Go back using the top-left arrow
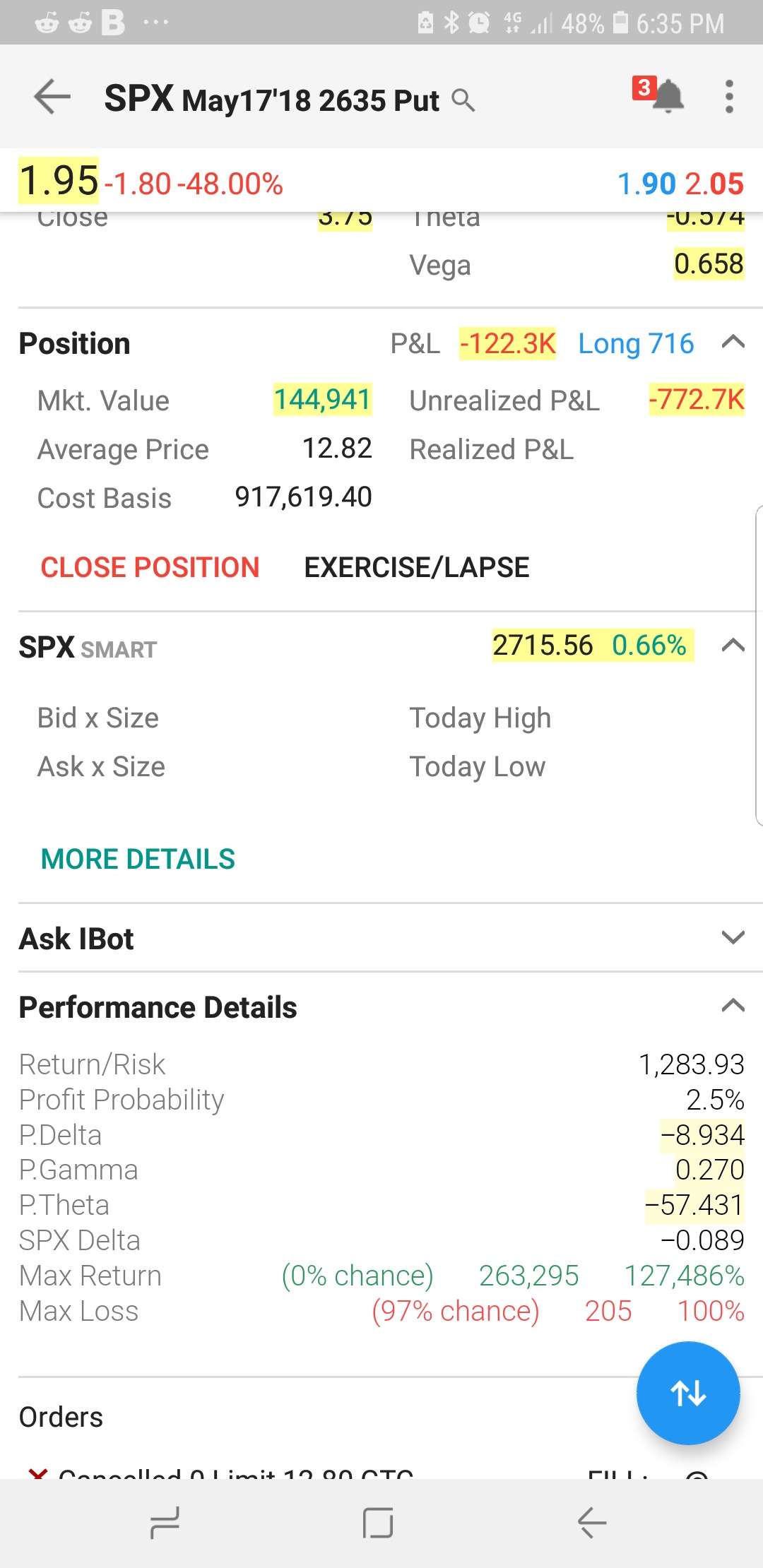Viewport: 763px width, 1568px height. (x=52, y=97)
